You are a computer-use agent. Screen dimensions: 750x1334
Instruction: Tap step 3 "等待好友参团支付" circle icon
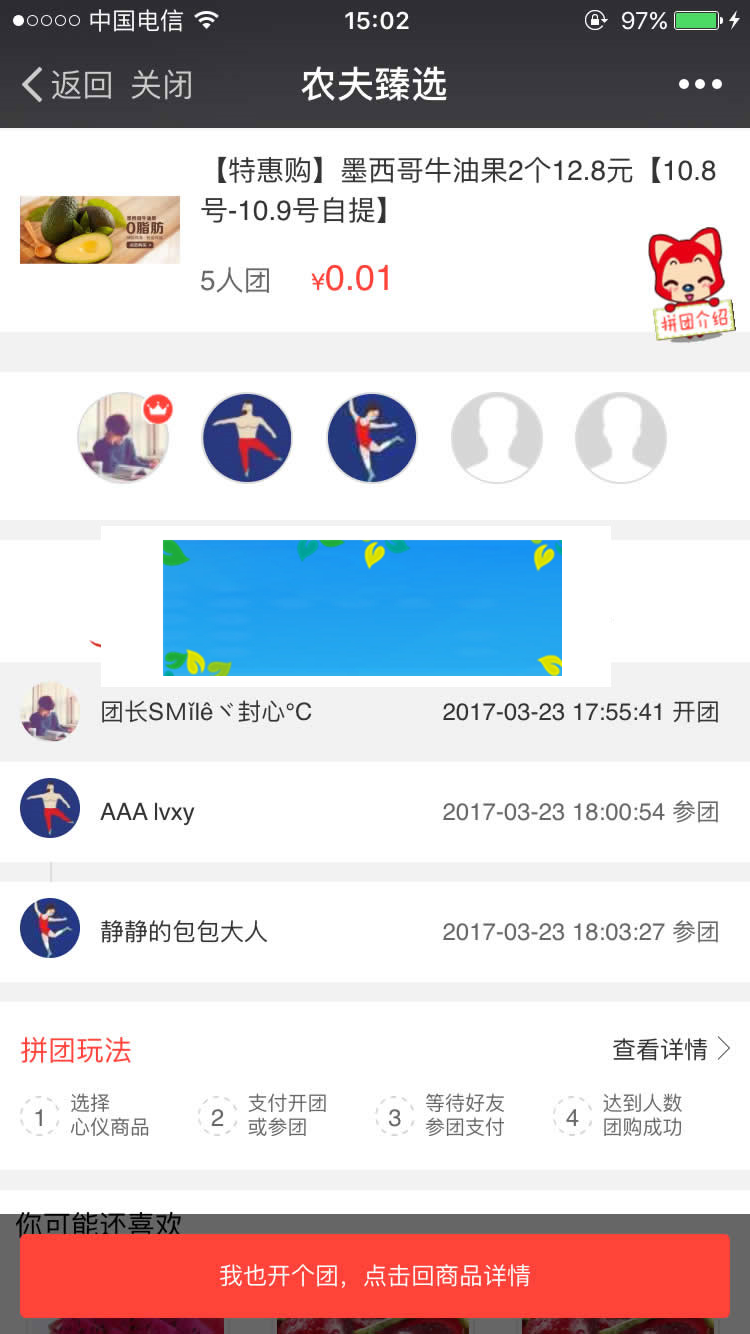point(394,1117)
